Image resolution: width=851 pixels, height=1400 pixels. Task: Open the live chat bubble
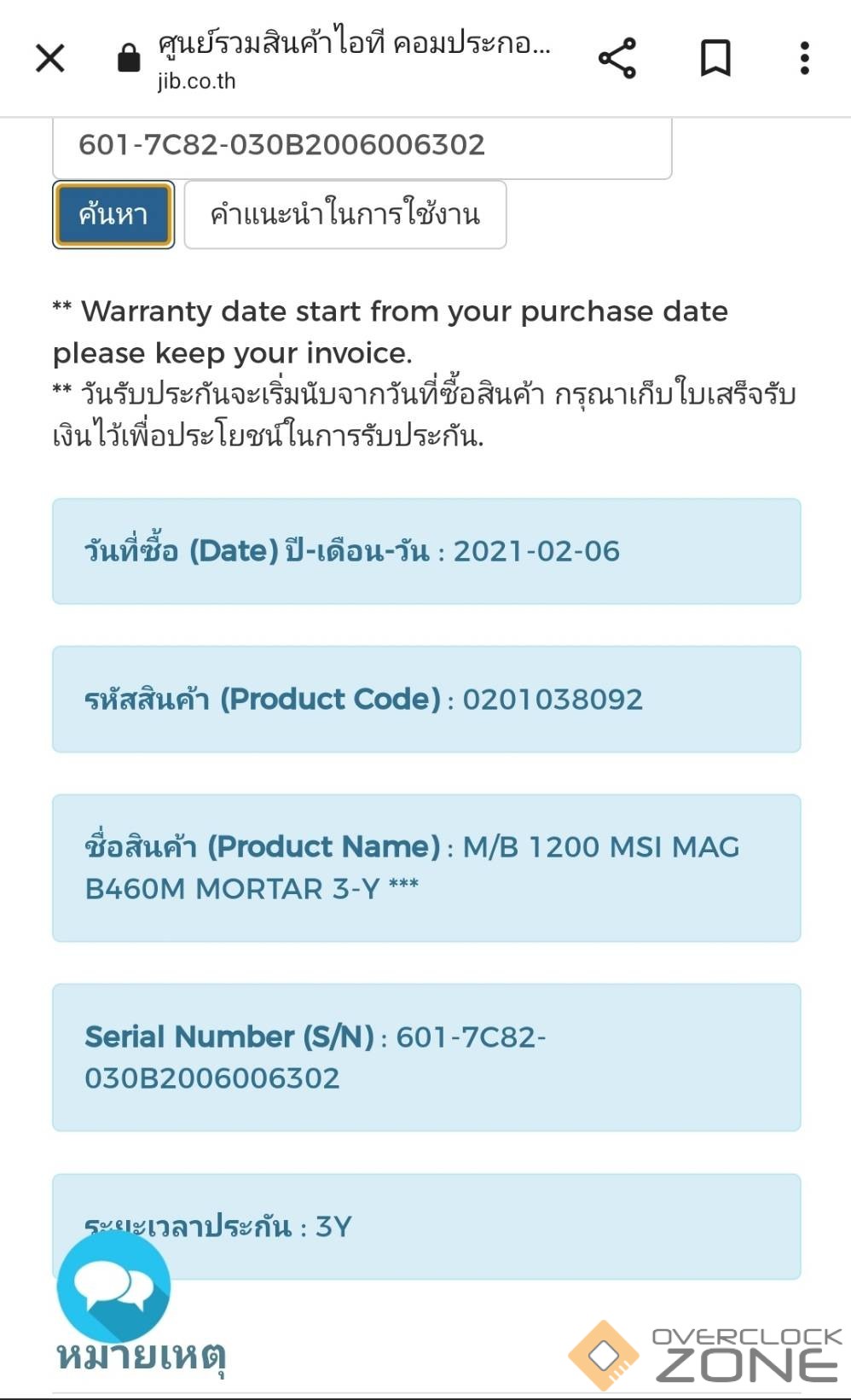pyautogui.click(x=113, y=1286)
